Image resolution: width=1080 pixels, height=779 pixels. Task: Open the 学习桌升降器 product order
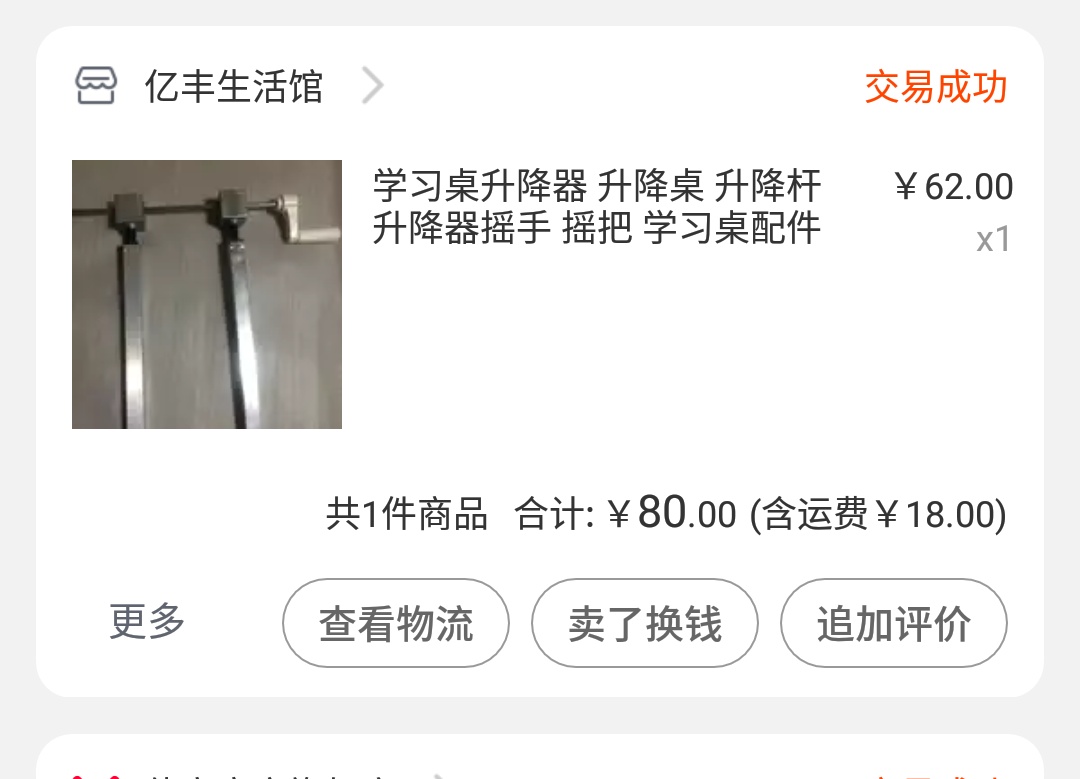pyautogui.click(x=596, y=207)
